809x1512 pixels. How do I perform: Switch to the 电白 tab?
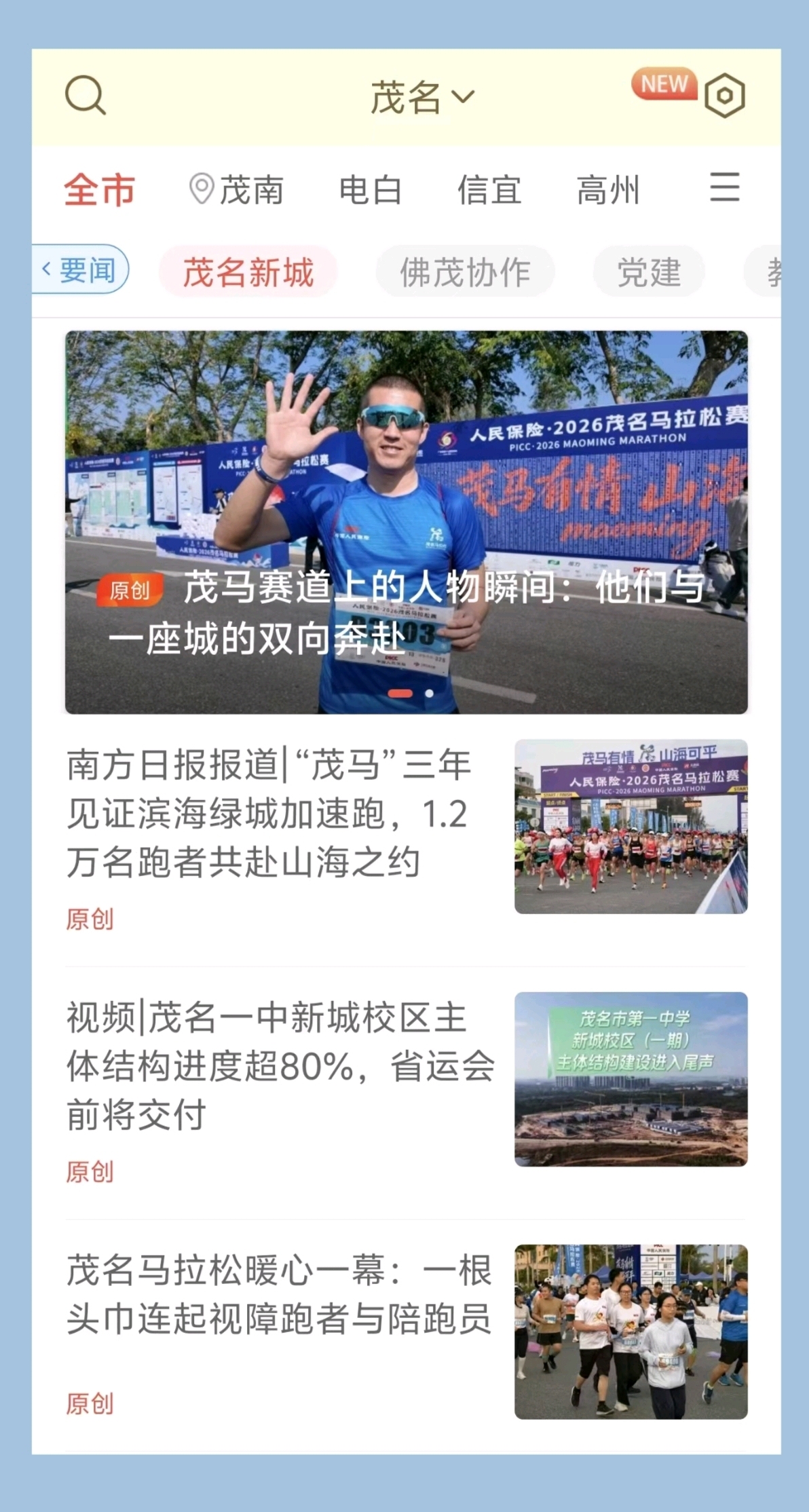[371, 189]
